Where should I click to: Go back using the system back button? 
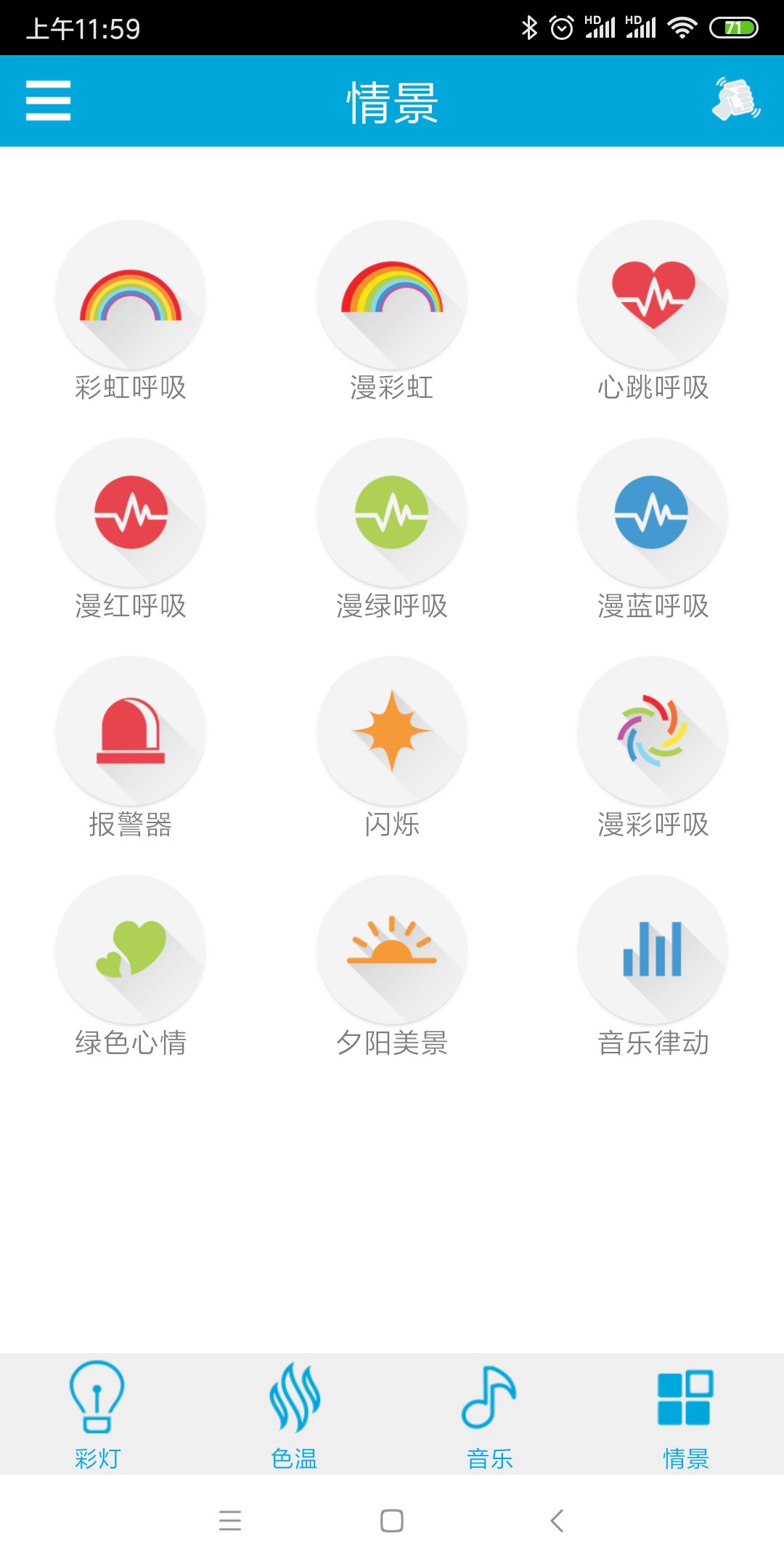point(557,1520)
